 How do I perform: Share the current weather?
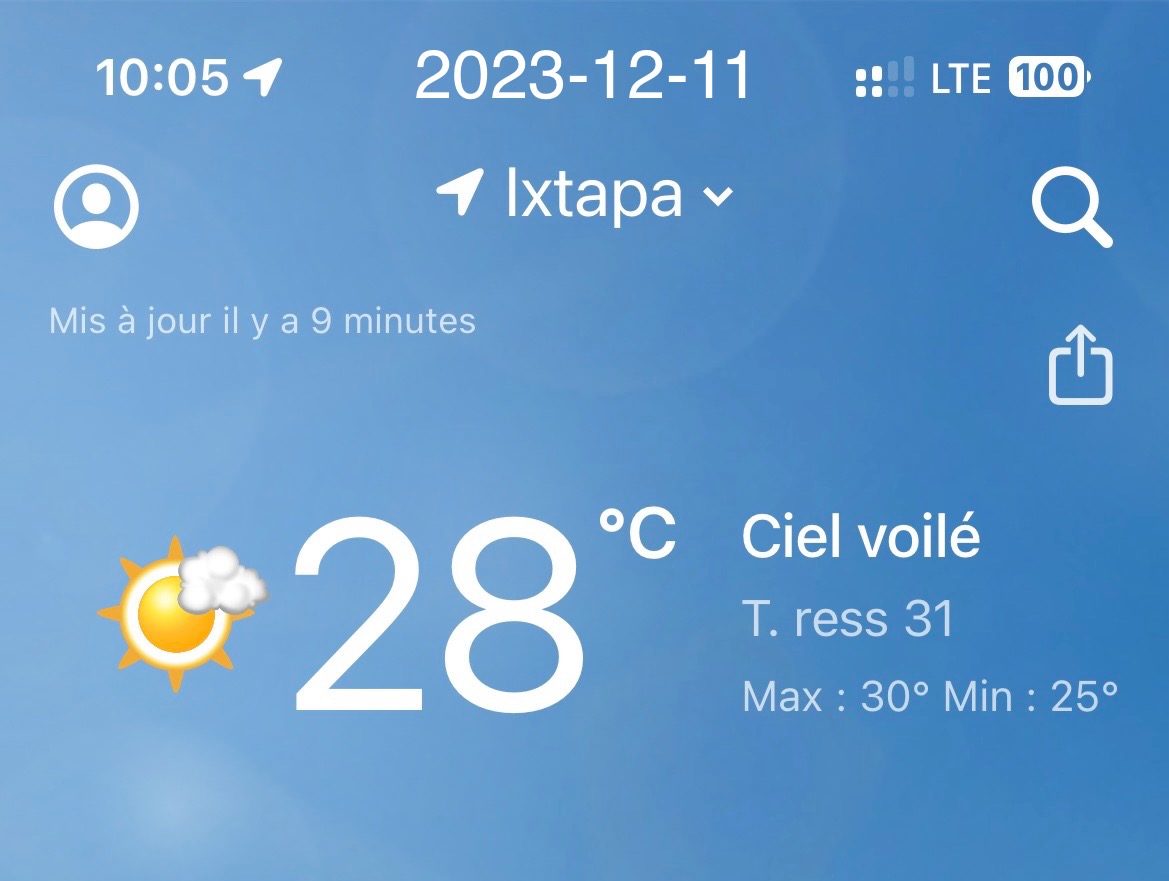pyautogui.click(x=1080, y=366)
